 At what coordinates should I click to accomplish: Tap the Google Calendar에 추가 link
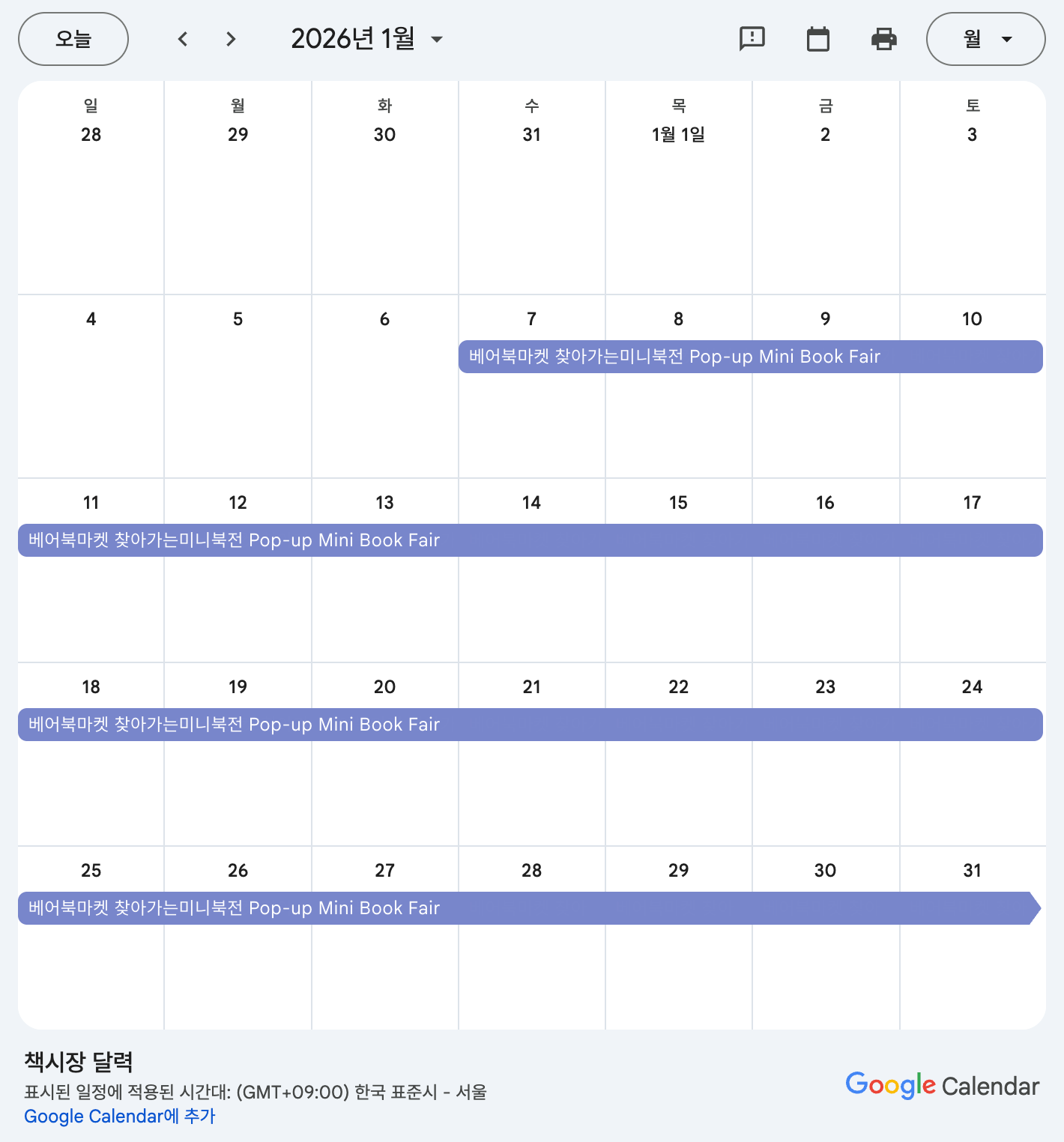[x=120, y=1116]
